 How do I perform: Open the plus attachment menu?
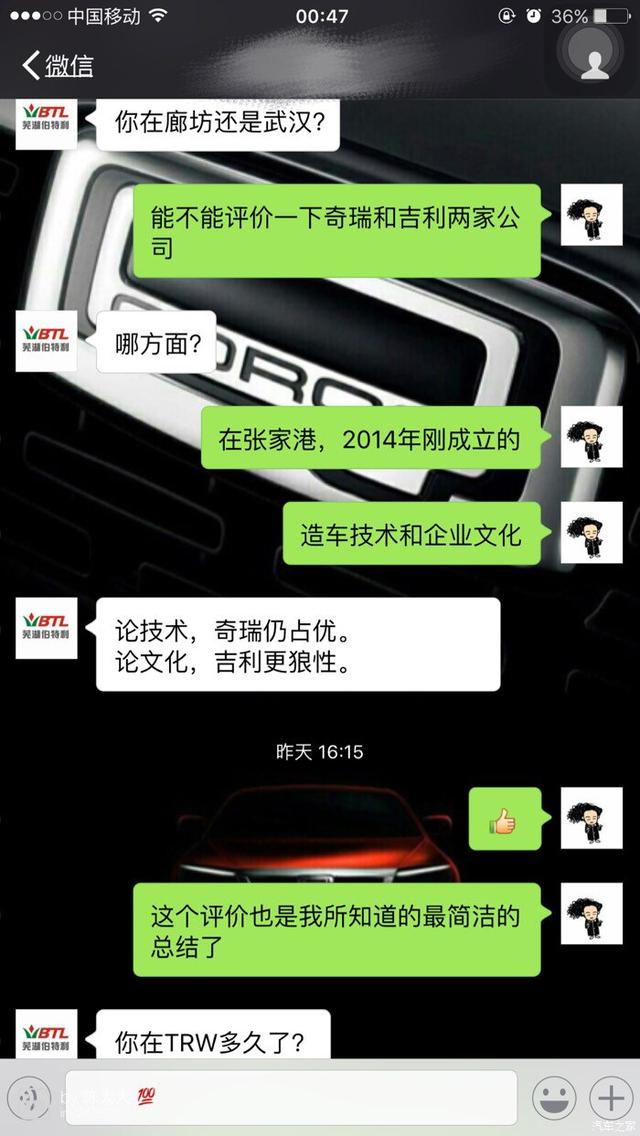pyautogui.click(x=610, y=1098)
